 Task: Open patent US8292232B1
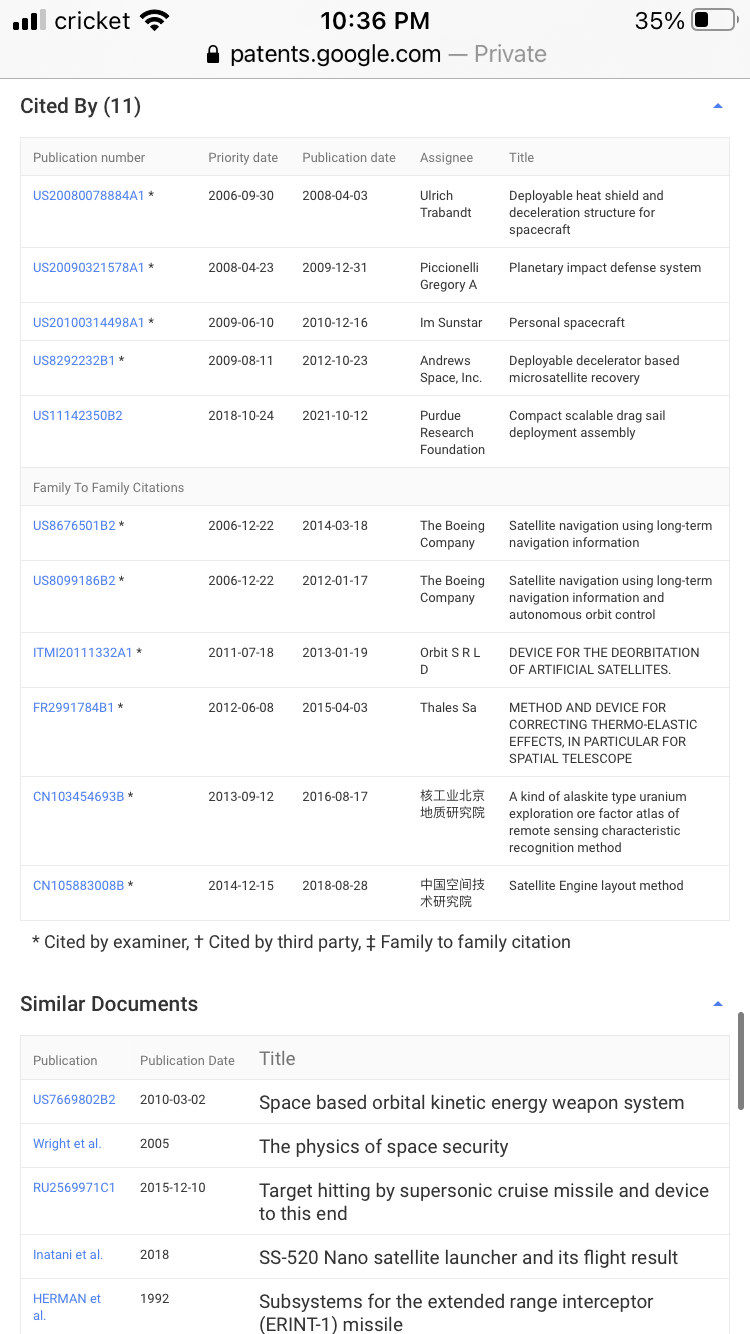coord(74,361)
